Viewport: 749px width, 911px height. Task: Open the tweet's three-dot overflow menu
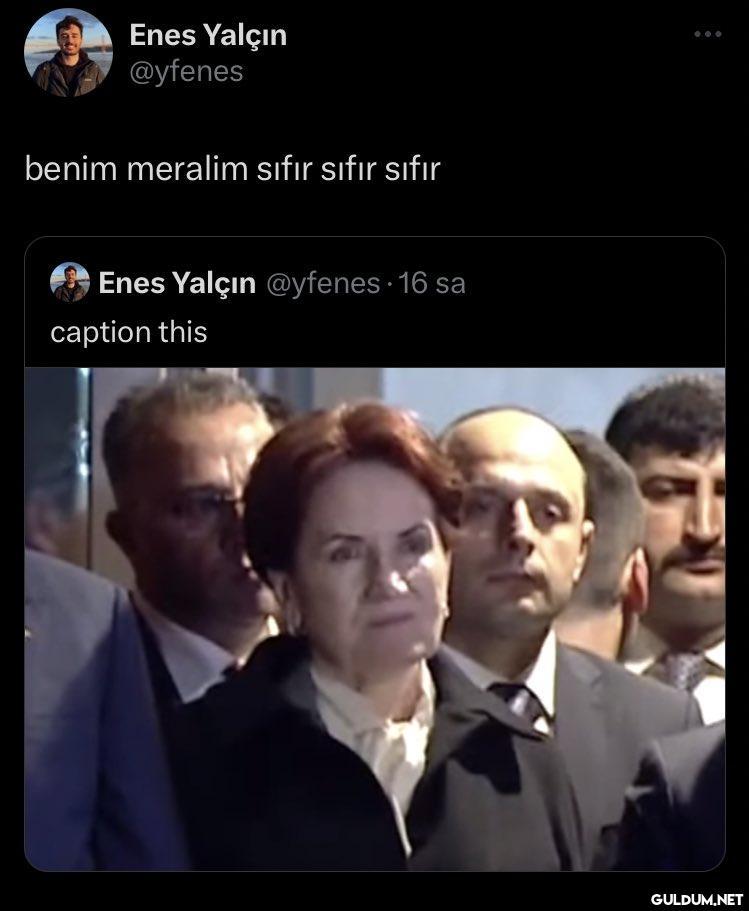click(x=707, y=35)
